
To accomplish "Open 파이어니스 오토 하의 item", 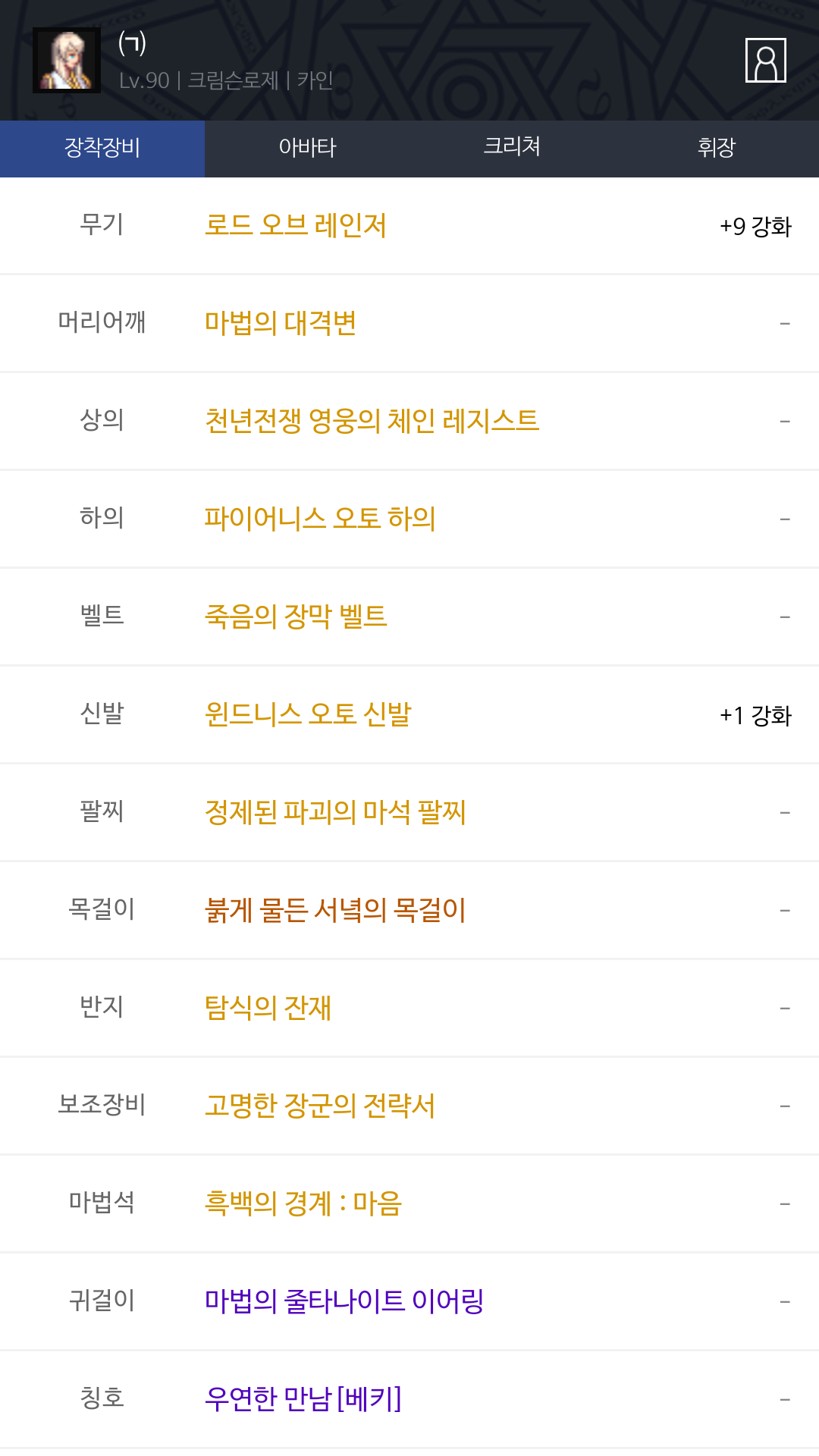I will [320, 519].
